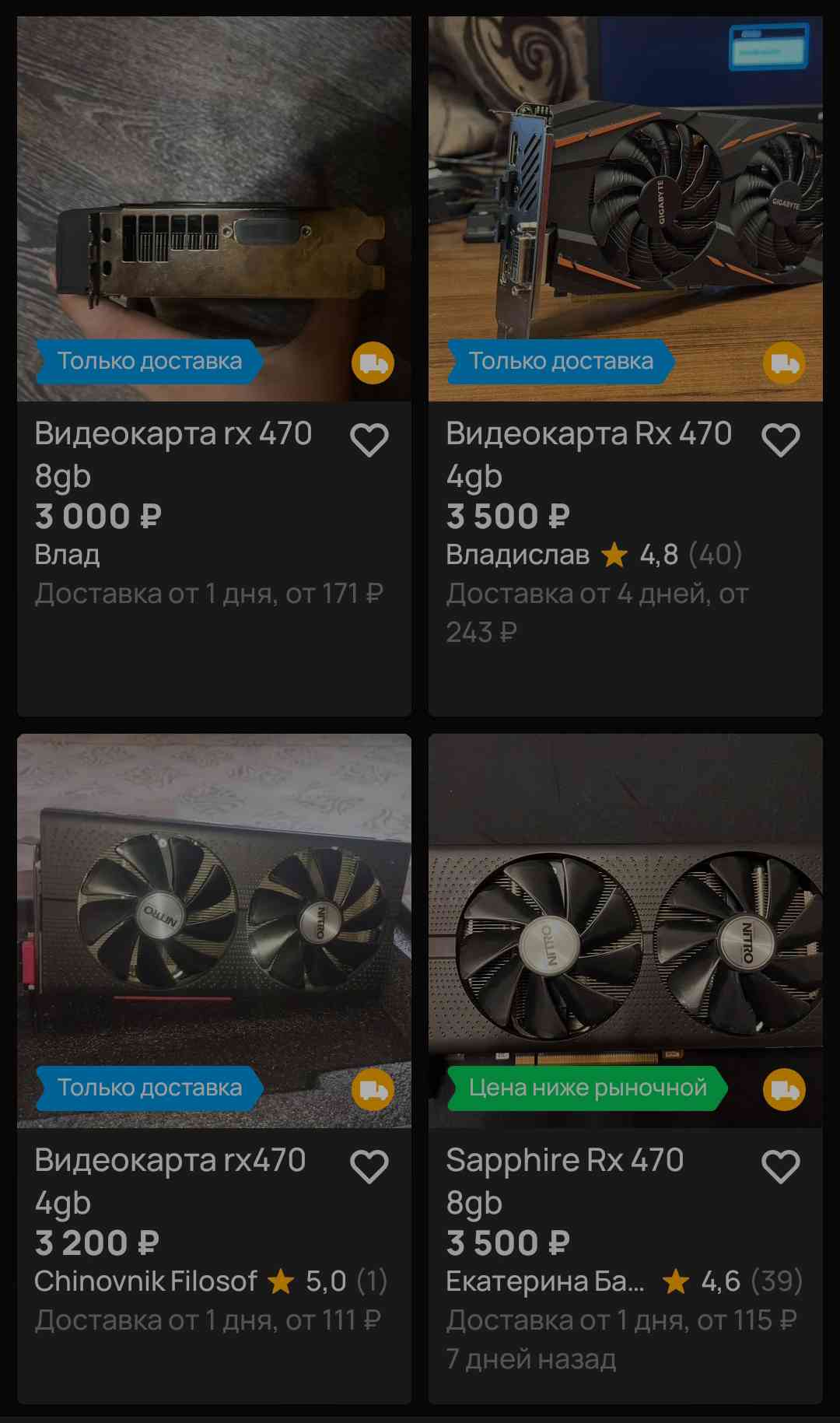Viewport: 840px width, 1423px height.
Task: Like the rx470 4gb listing from Chinovnik Filosof
Action: point(369,1167)
